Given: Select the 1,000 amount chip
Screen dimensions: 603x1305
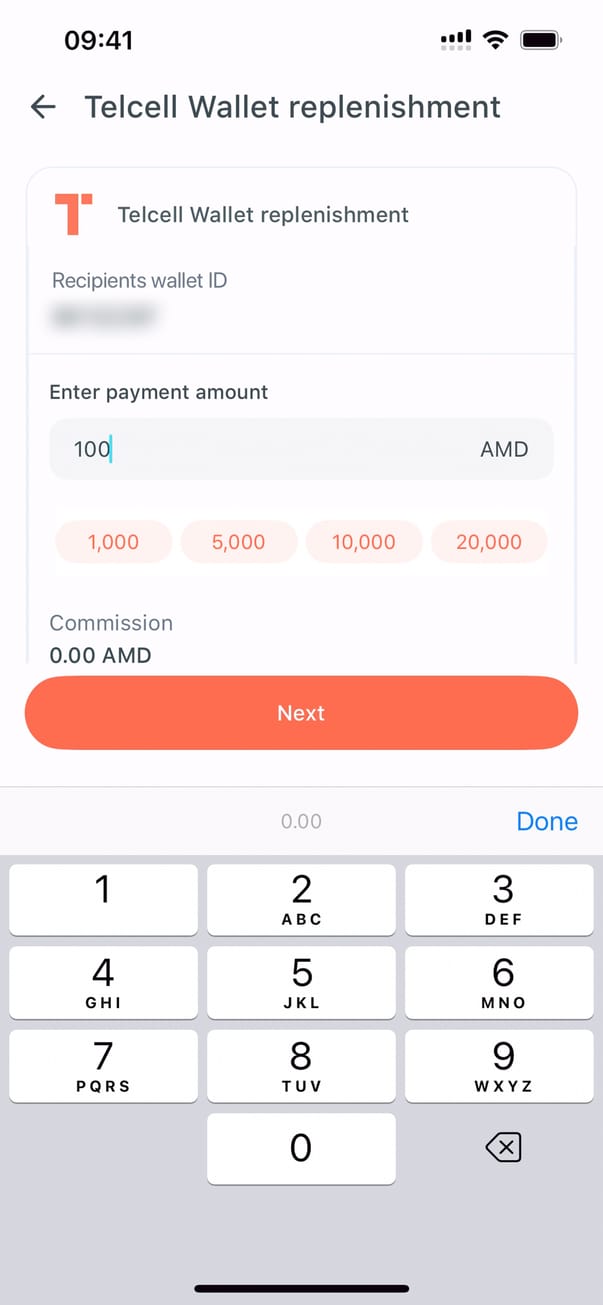Looking at the screenshot, I should [x=113, y=542].
